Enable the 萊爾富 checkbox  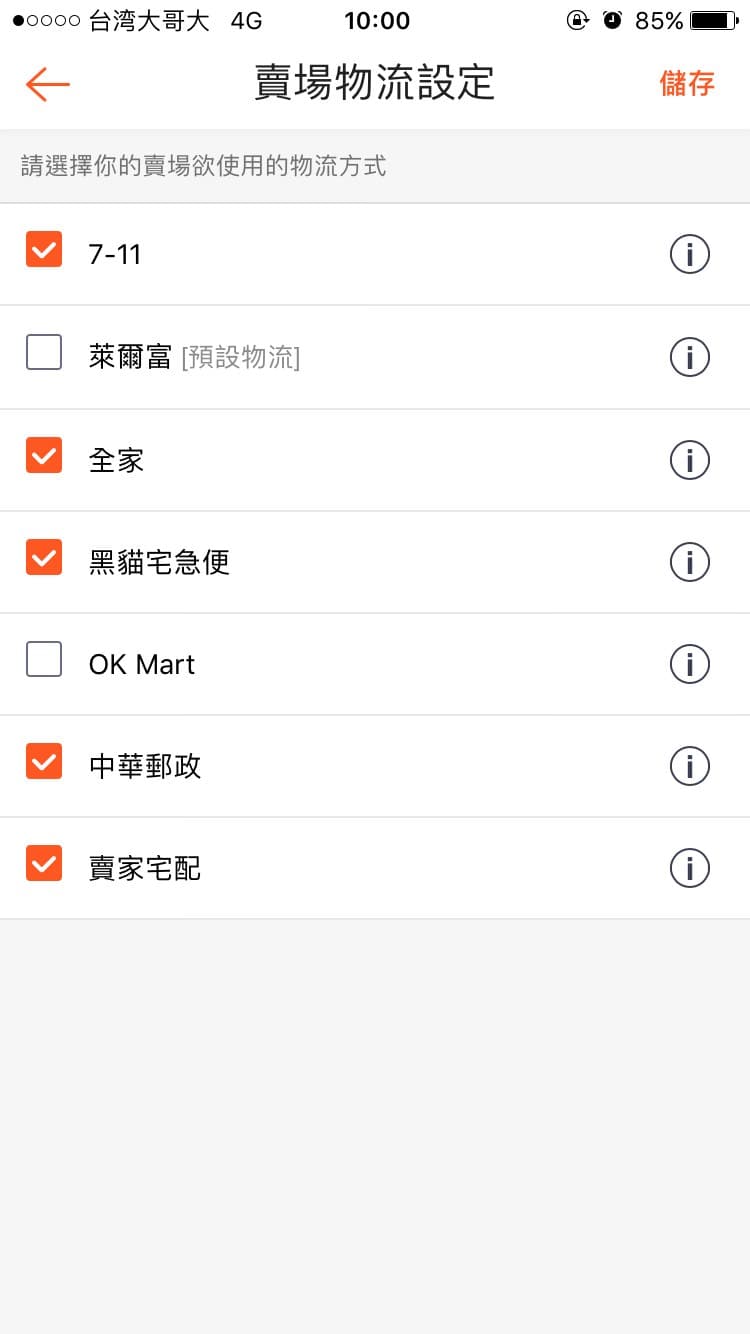click(x=44, y=352)
